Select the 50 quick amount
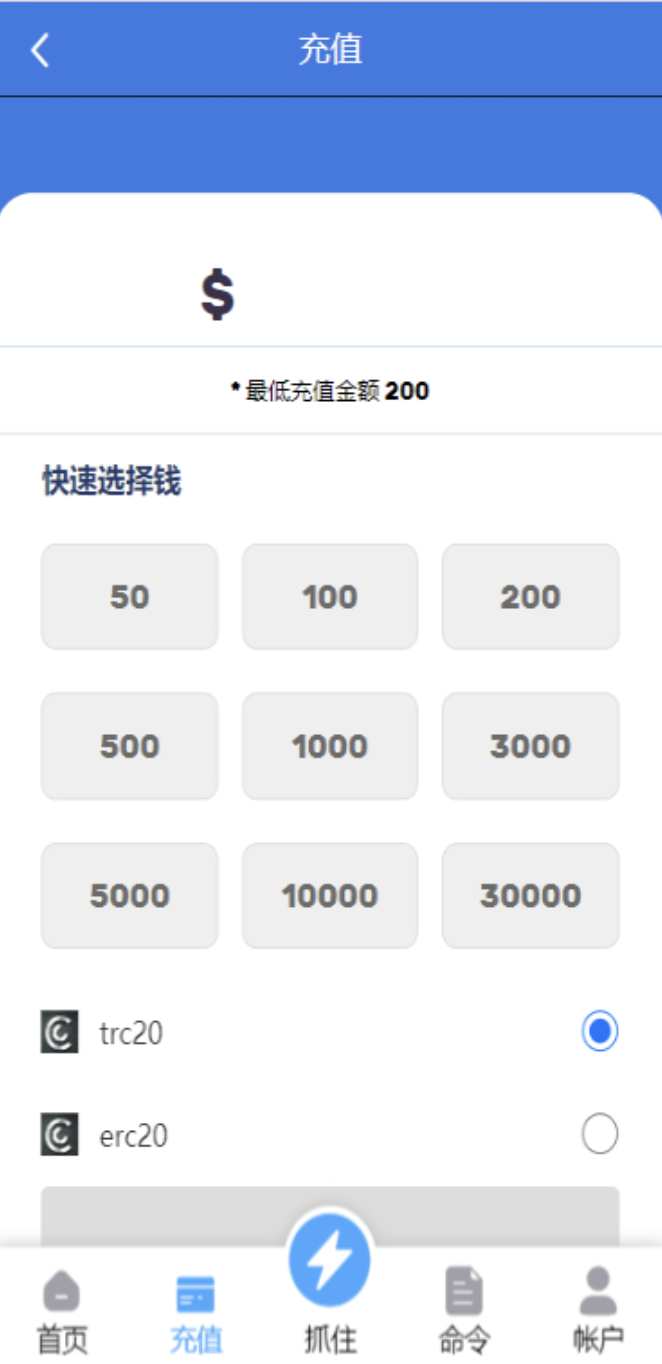Screen dimensions: 662x1364 tap(129, 597)
